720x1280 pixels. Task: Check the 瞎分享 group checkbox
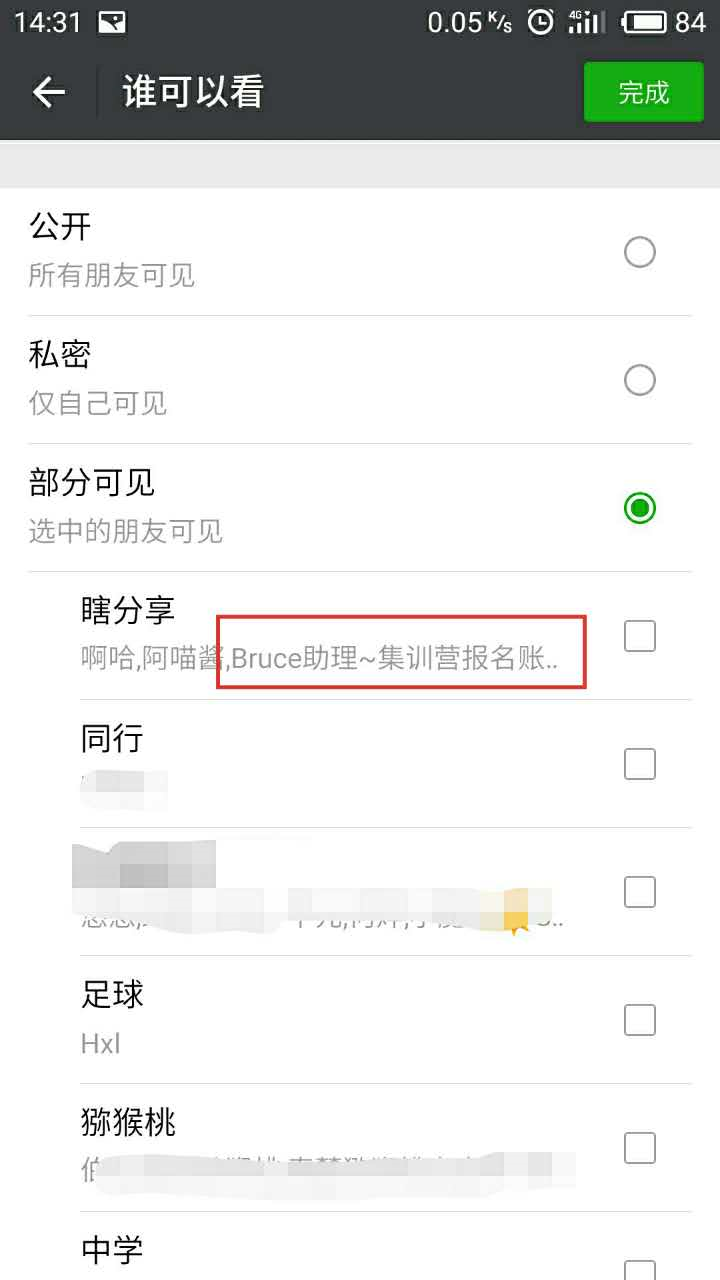(639, 636)
